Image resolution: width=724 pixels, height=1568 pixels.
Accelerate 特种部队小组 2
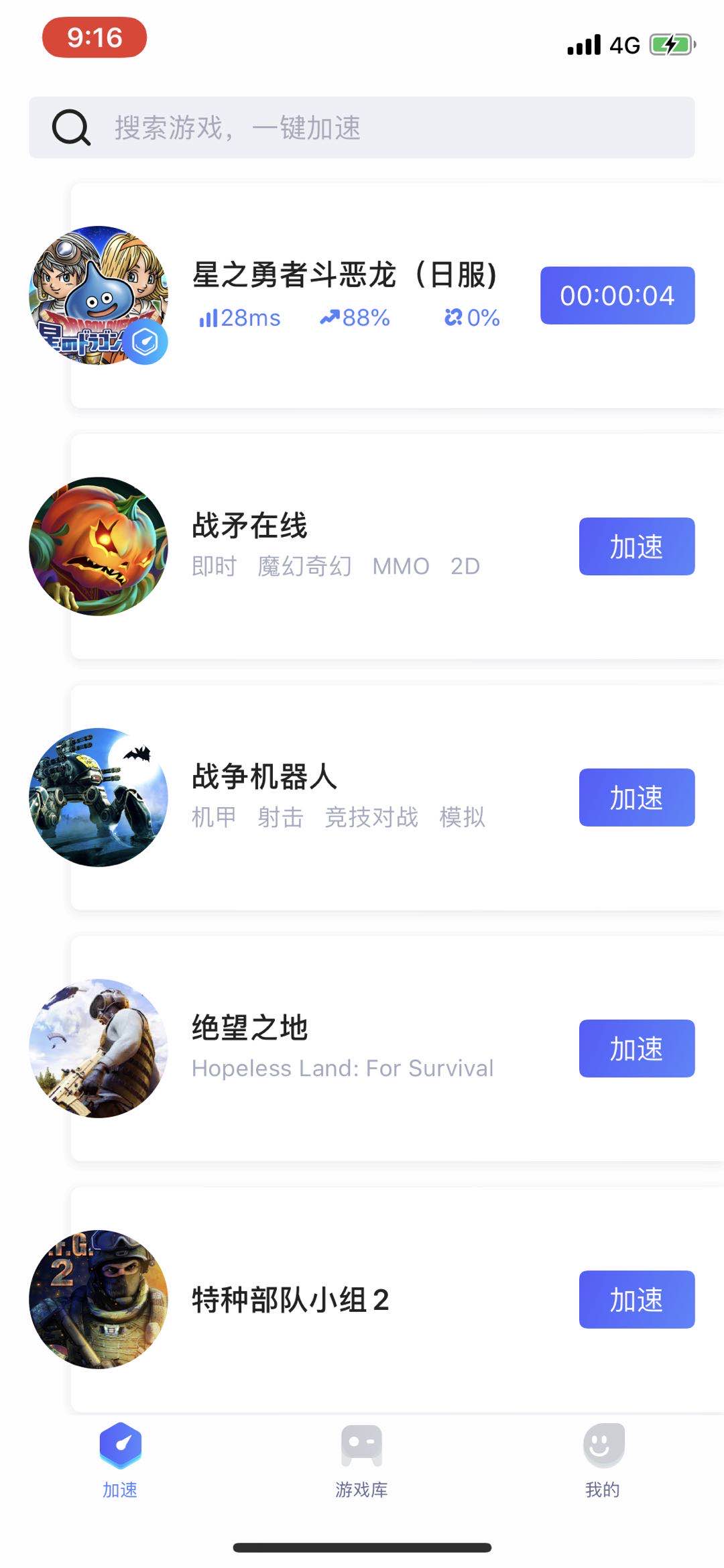point(636,1299)
